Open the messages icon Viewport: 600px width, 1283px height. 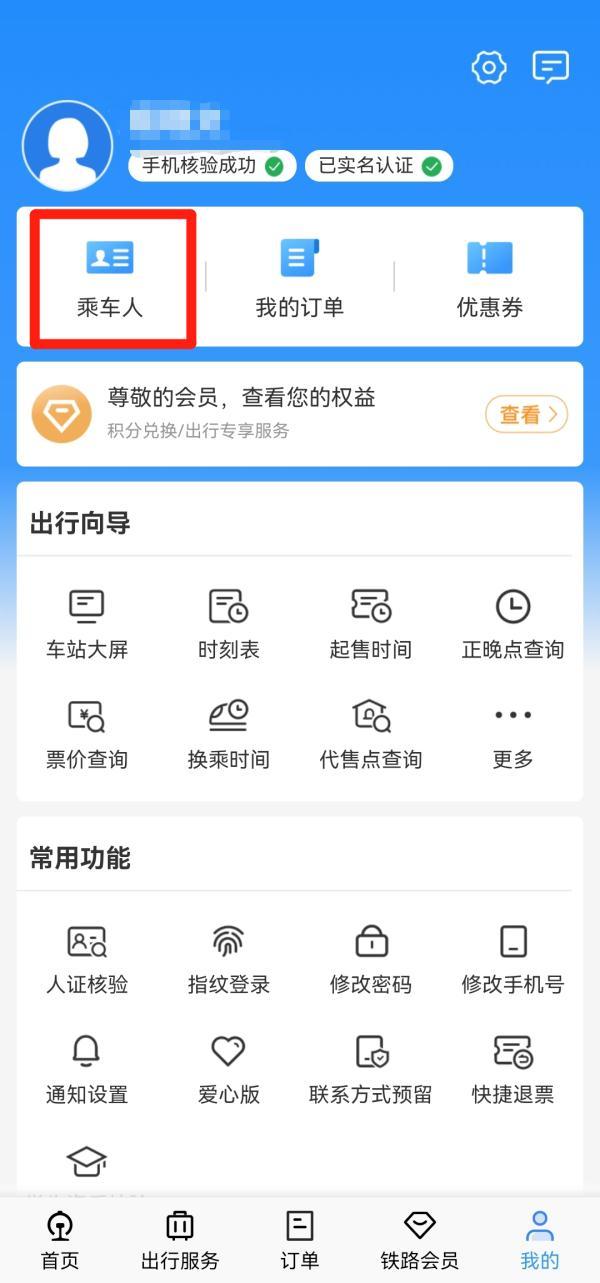[x=550, y=68]
